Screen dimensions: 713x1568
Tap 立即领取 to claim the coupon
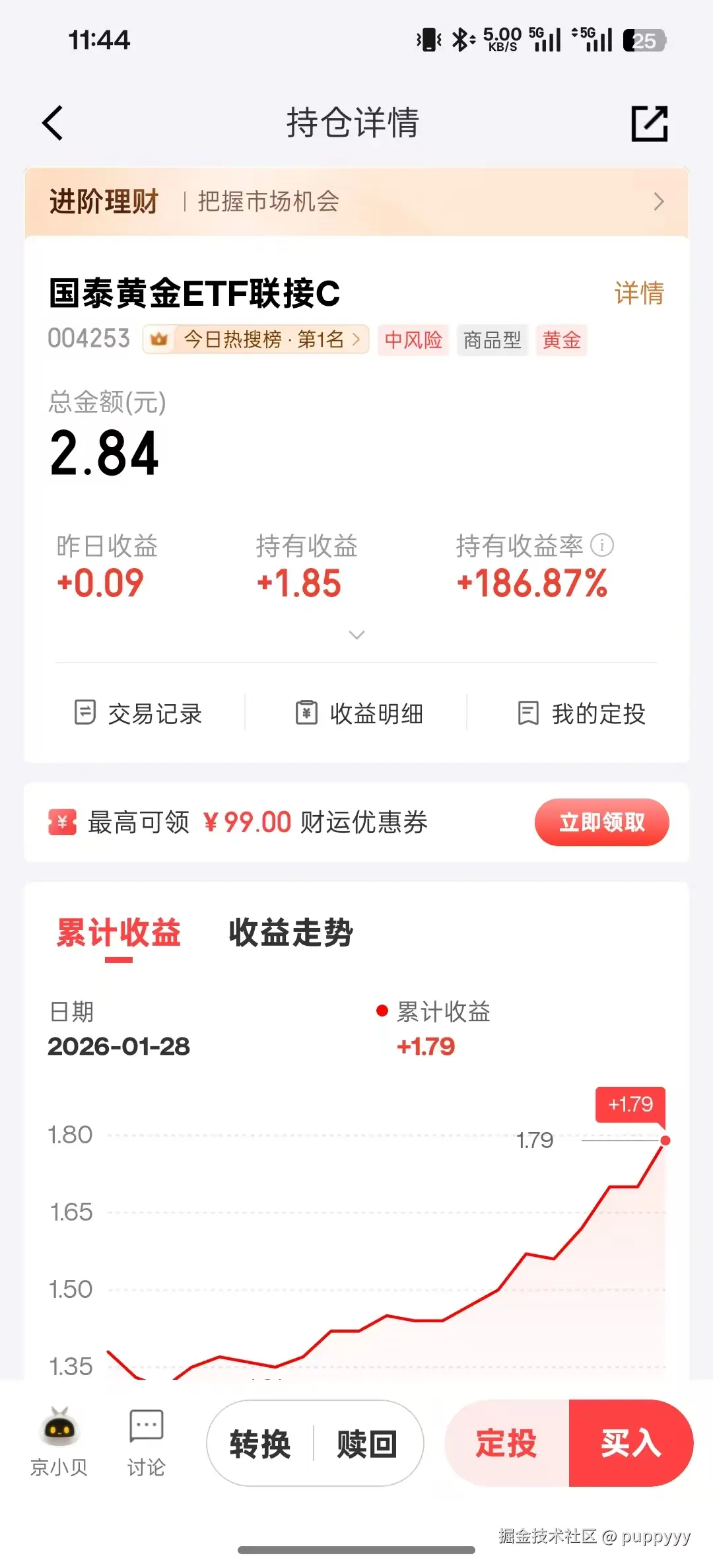[601, 822]
